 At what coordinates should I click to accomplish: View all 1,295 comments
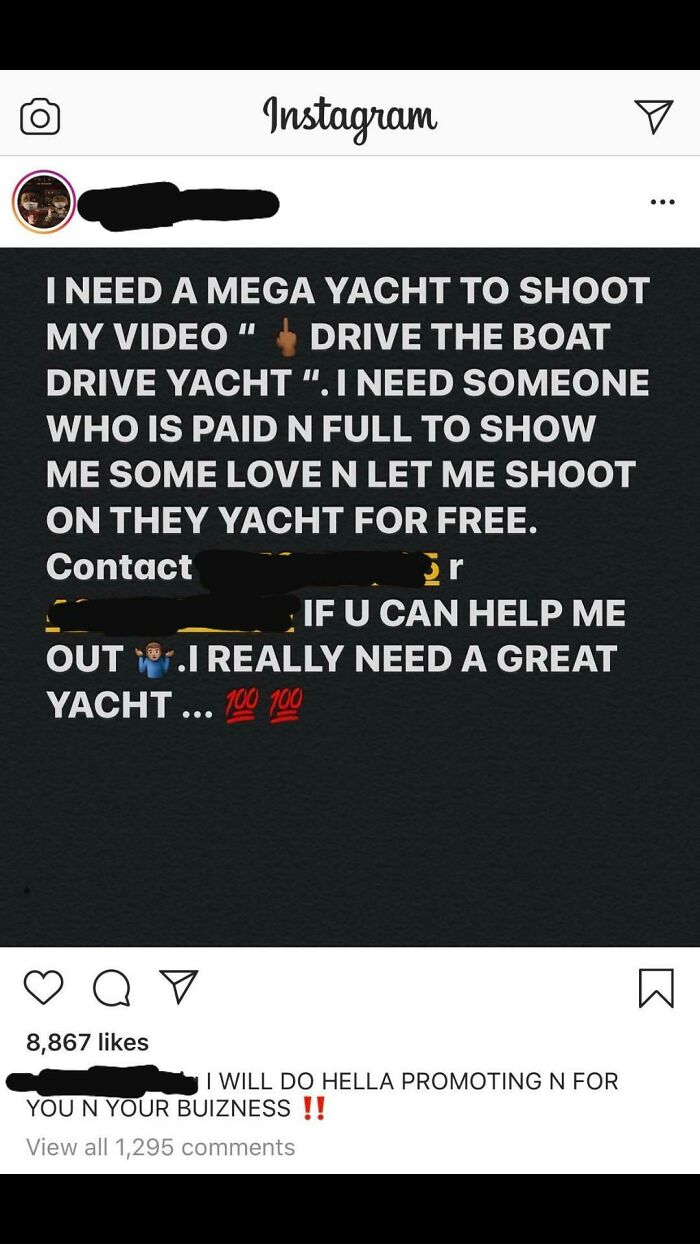[161, 1147]
